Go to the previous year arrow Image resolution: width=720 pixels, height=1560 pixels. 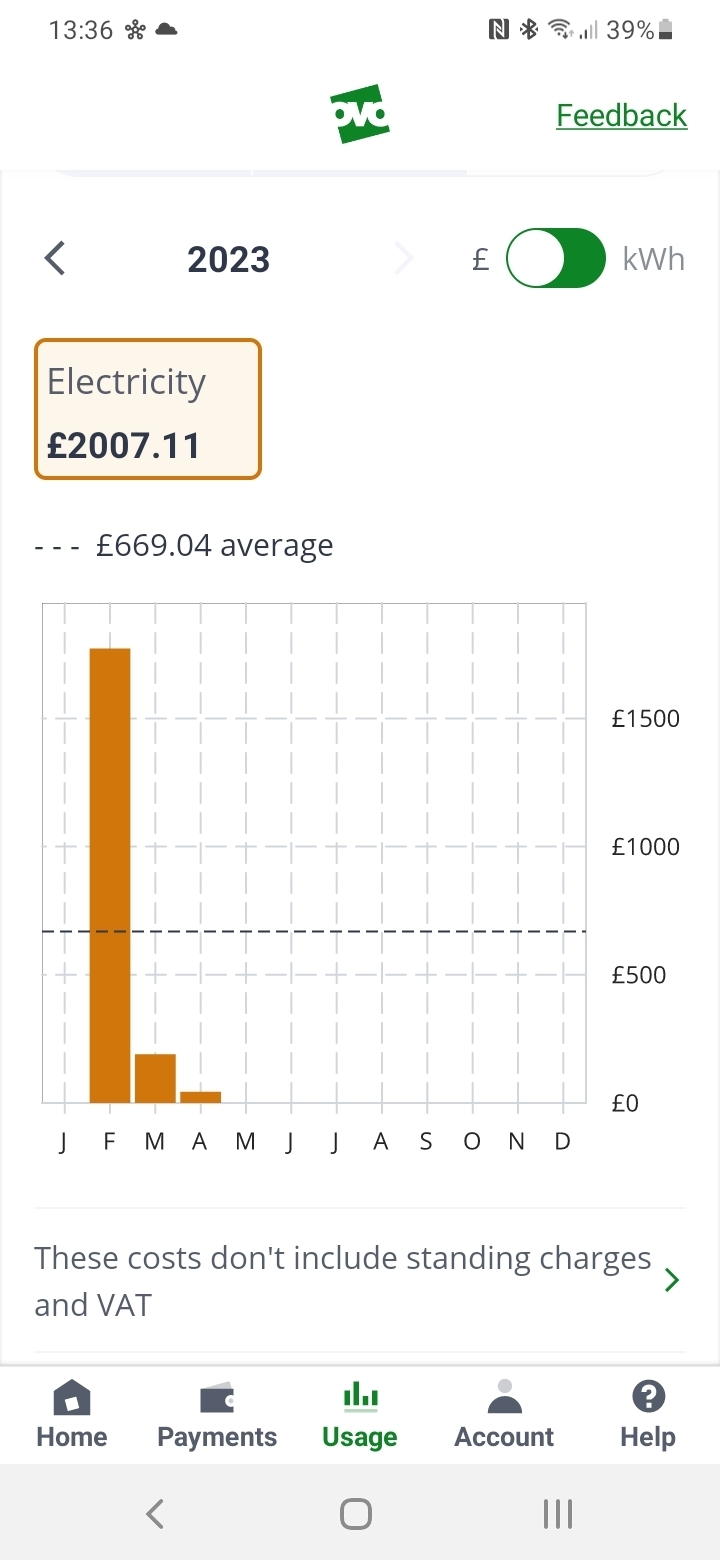pyautogui.click(x=55, y=259)
